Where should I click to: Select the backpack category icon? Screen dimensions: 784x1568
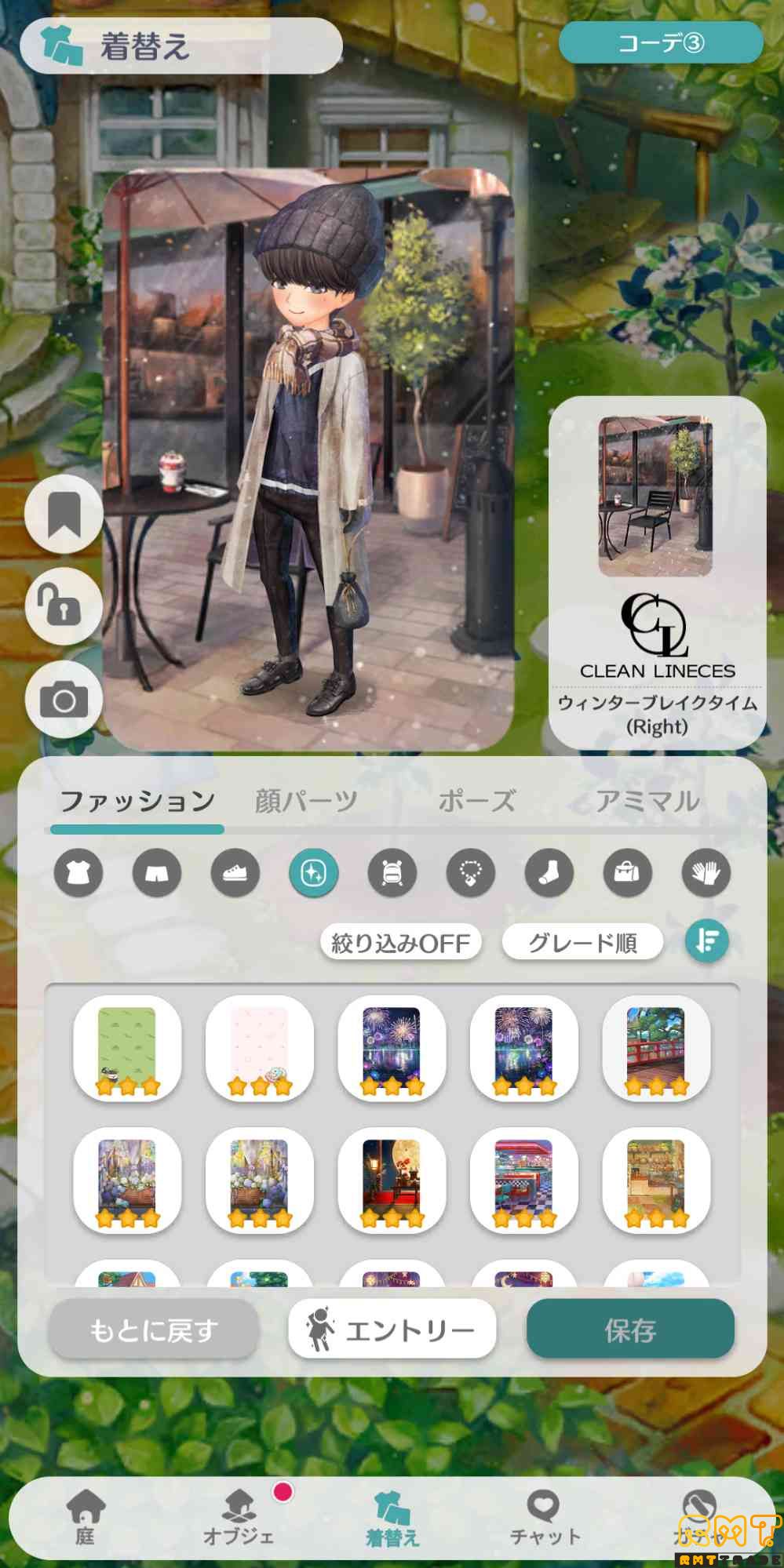392,873
